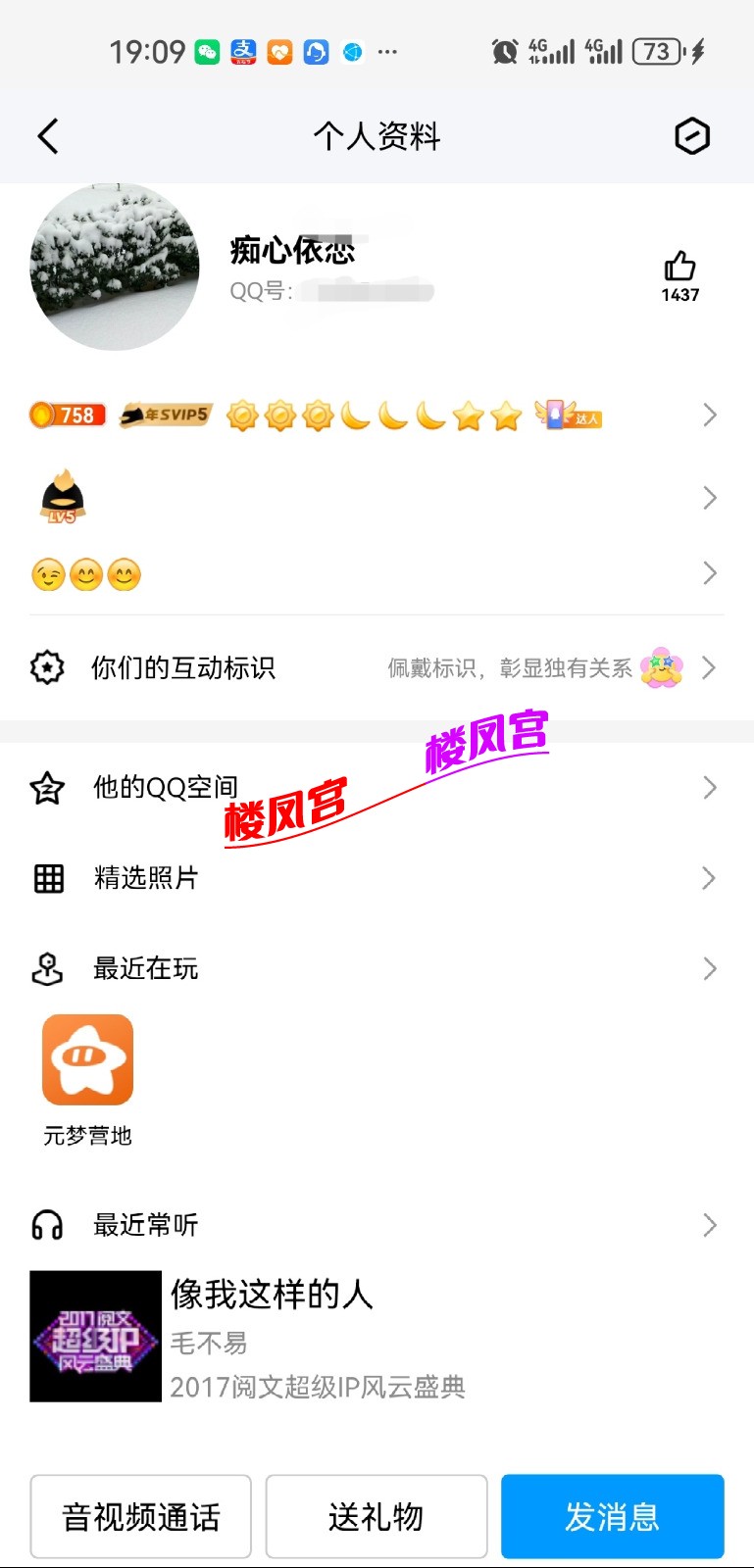This screenshot has width=754, height=1568.
Task: Click the hexagon icon in top right corner
Action: point(692,136)
